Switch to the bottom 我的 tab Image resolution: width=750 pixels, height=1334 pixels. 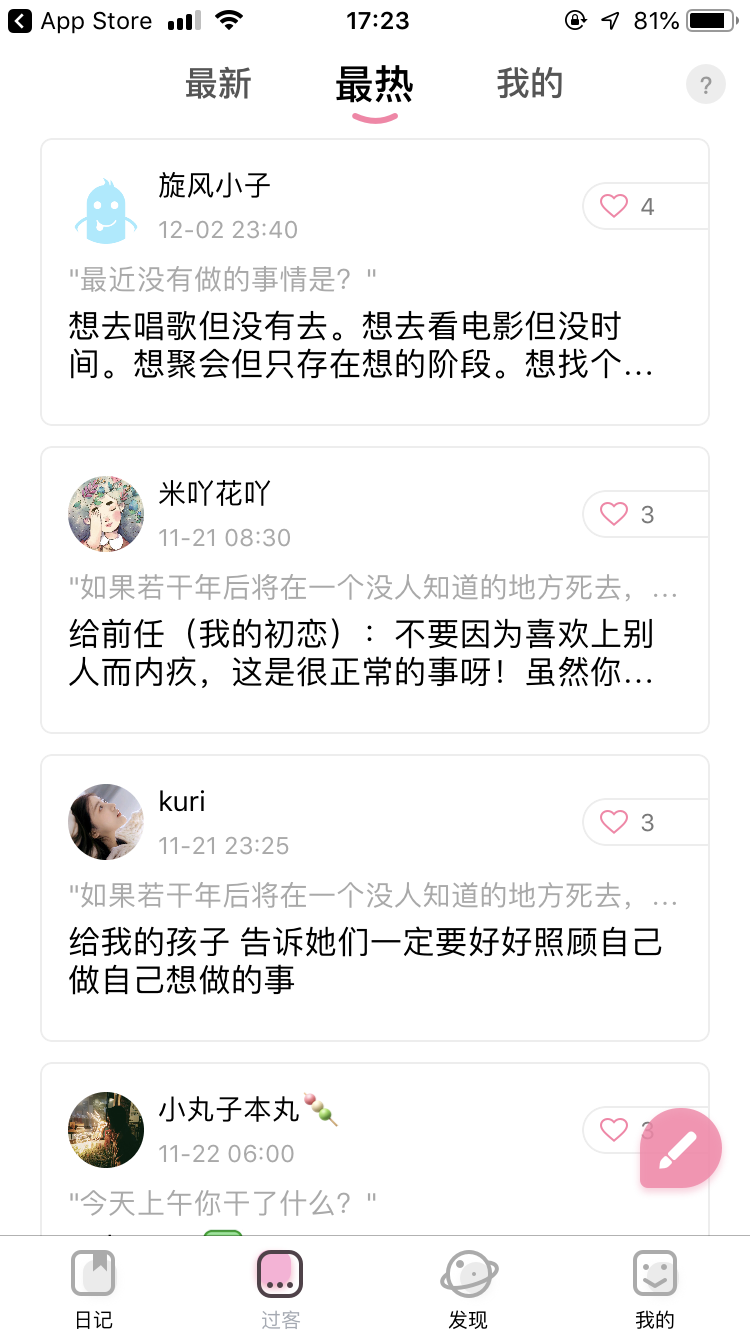(x=655, y=1290)
